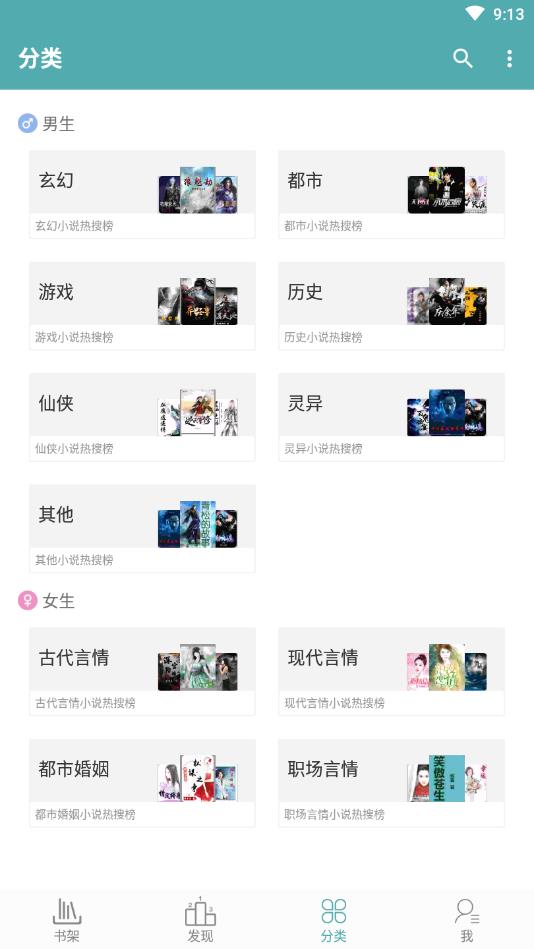Open the 都市婚姻 category card
The height and width of the screenshot is (949, 534).
142,783
